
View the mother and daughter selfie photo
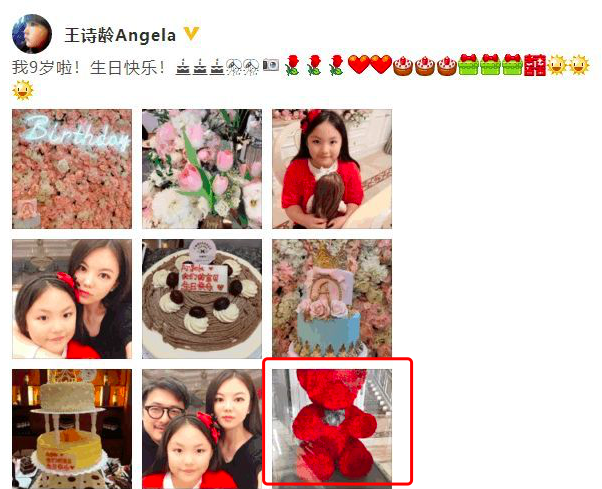tap(71, 298)
